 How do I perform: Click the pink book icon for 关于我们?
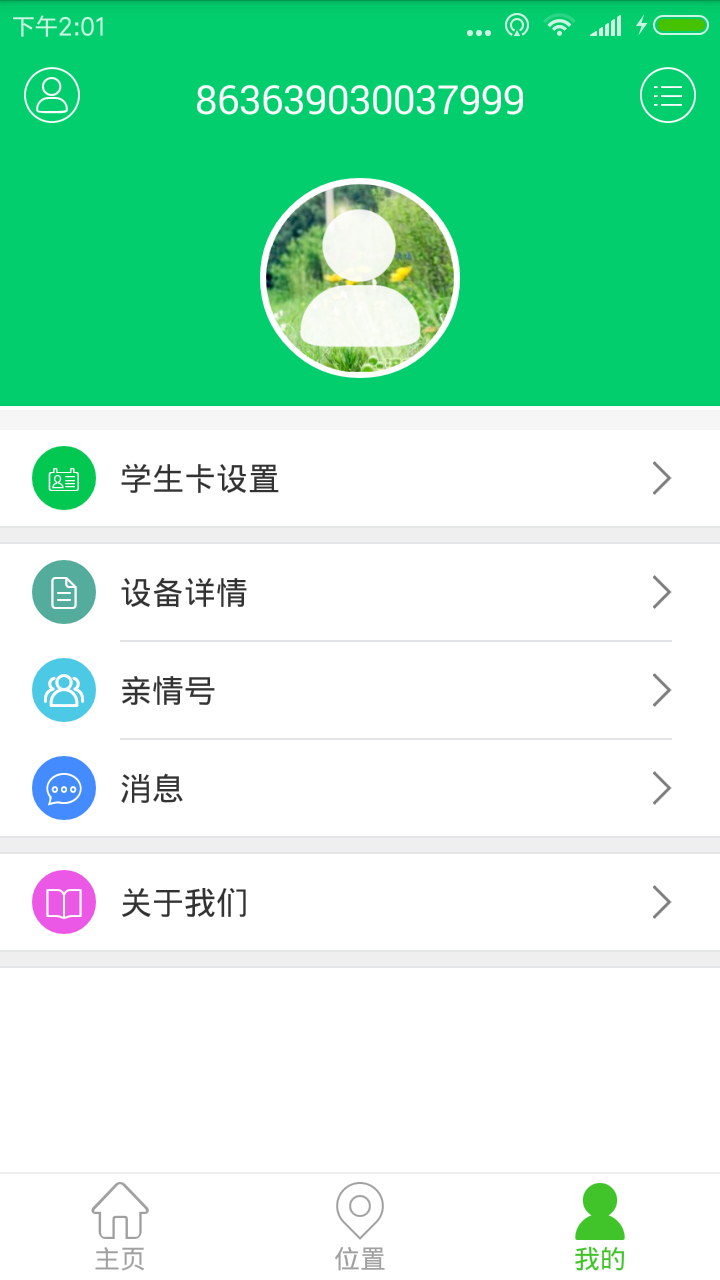coord(63,902)
